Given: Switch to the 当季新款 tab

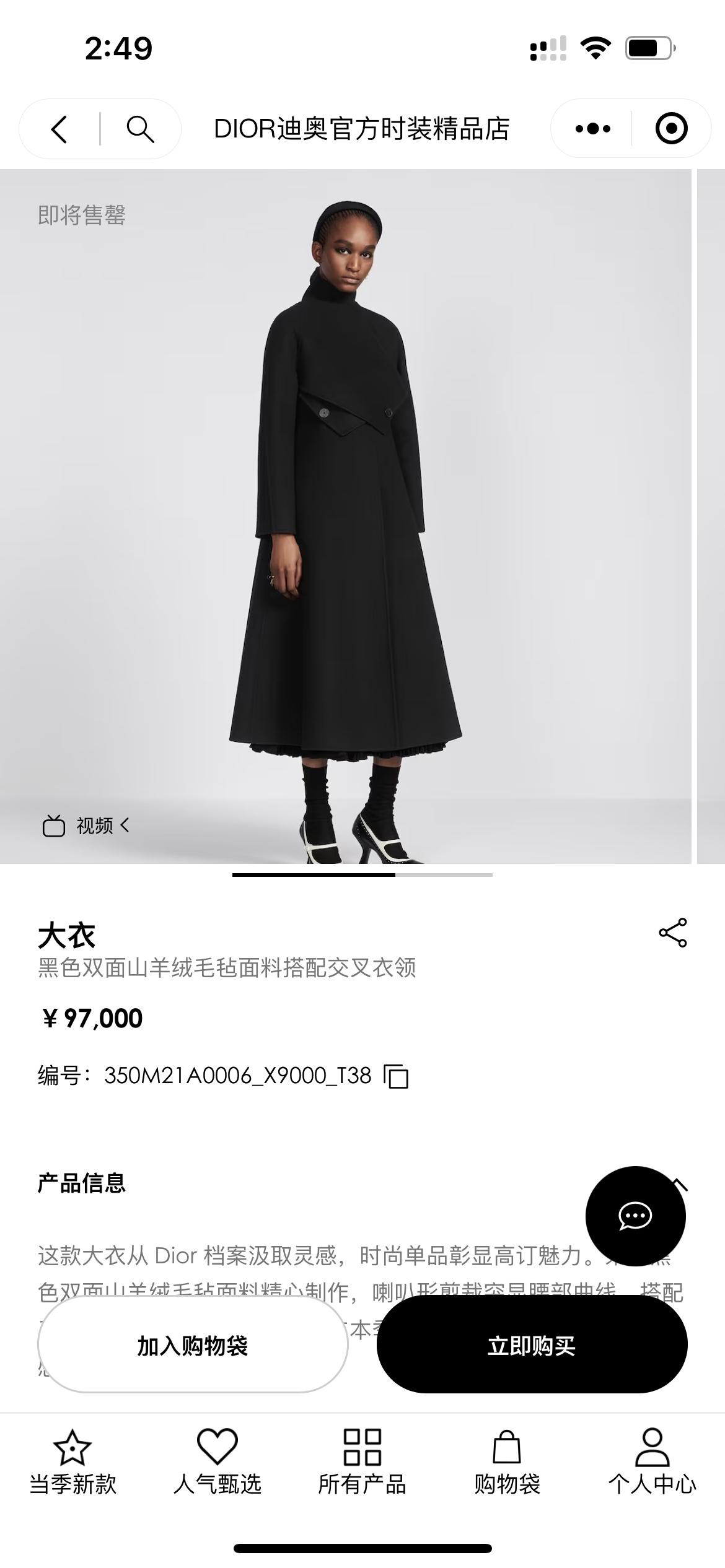Looking at the screenshot, I should tap(72, 1463).
